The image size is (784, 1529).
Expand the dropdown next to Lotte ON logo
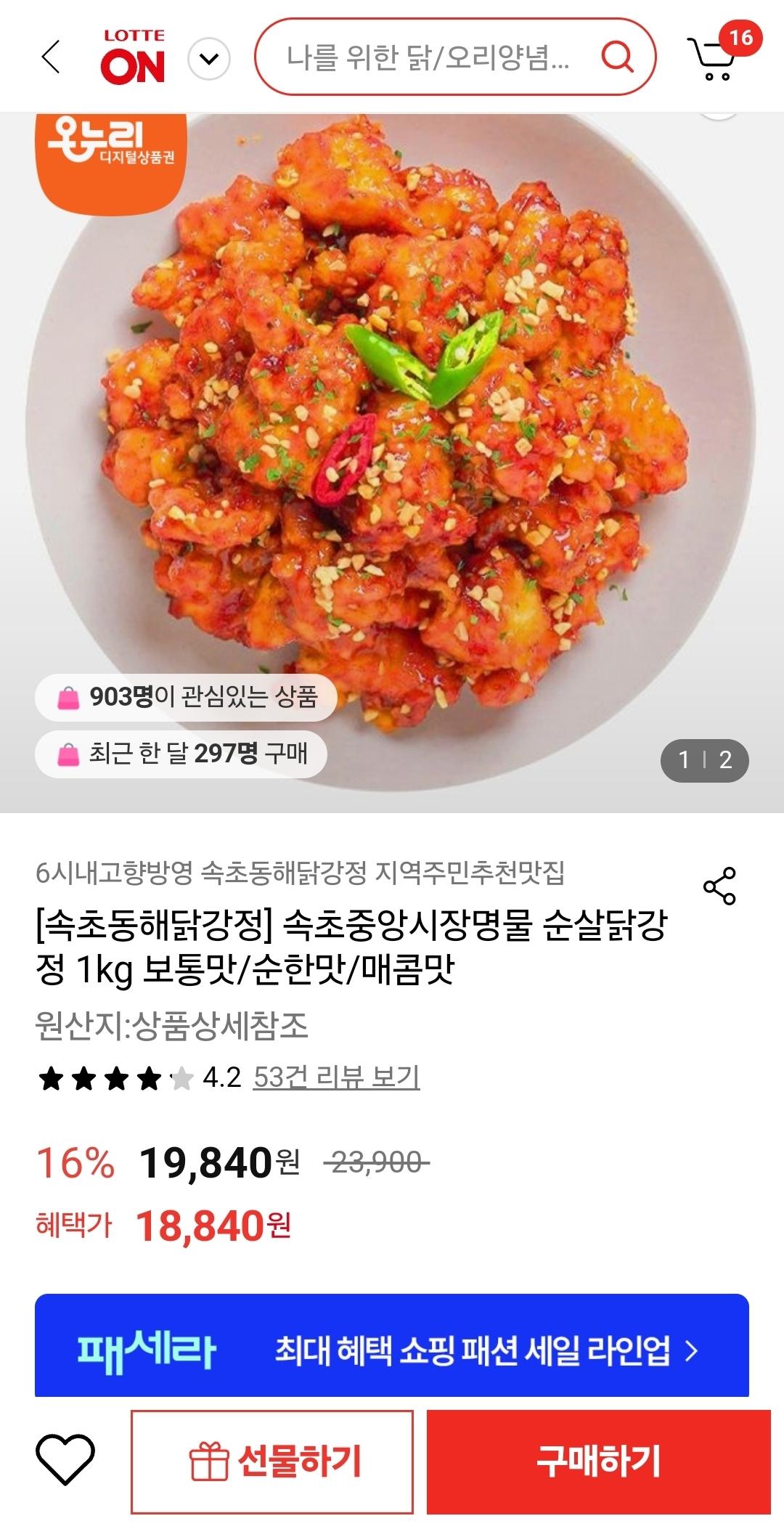click(x=209, y=58)
